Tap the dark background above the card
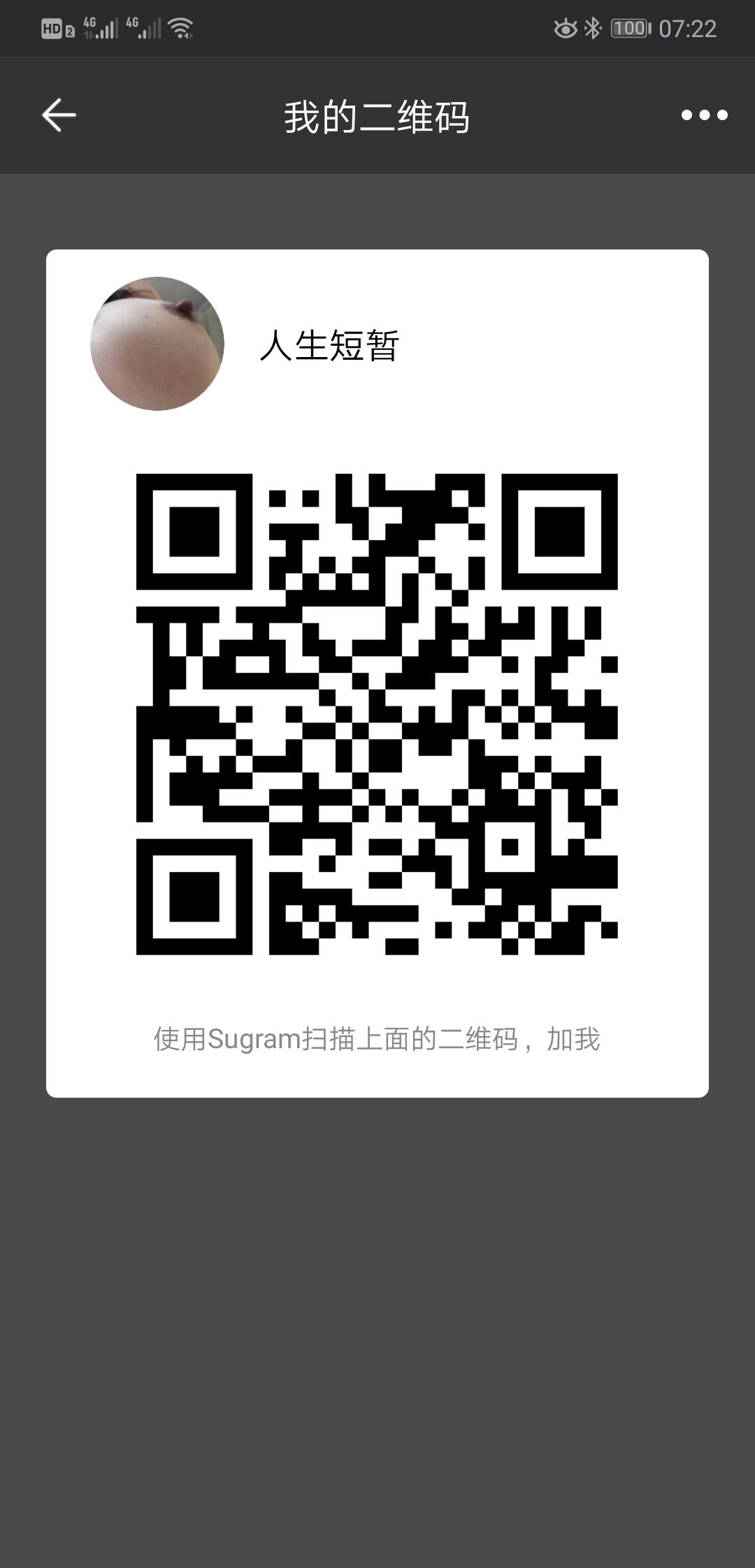This screenshot has height=1568, width=755. pyautogui.click(x=377, y=210)
